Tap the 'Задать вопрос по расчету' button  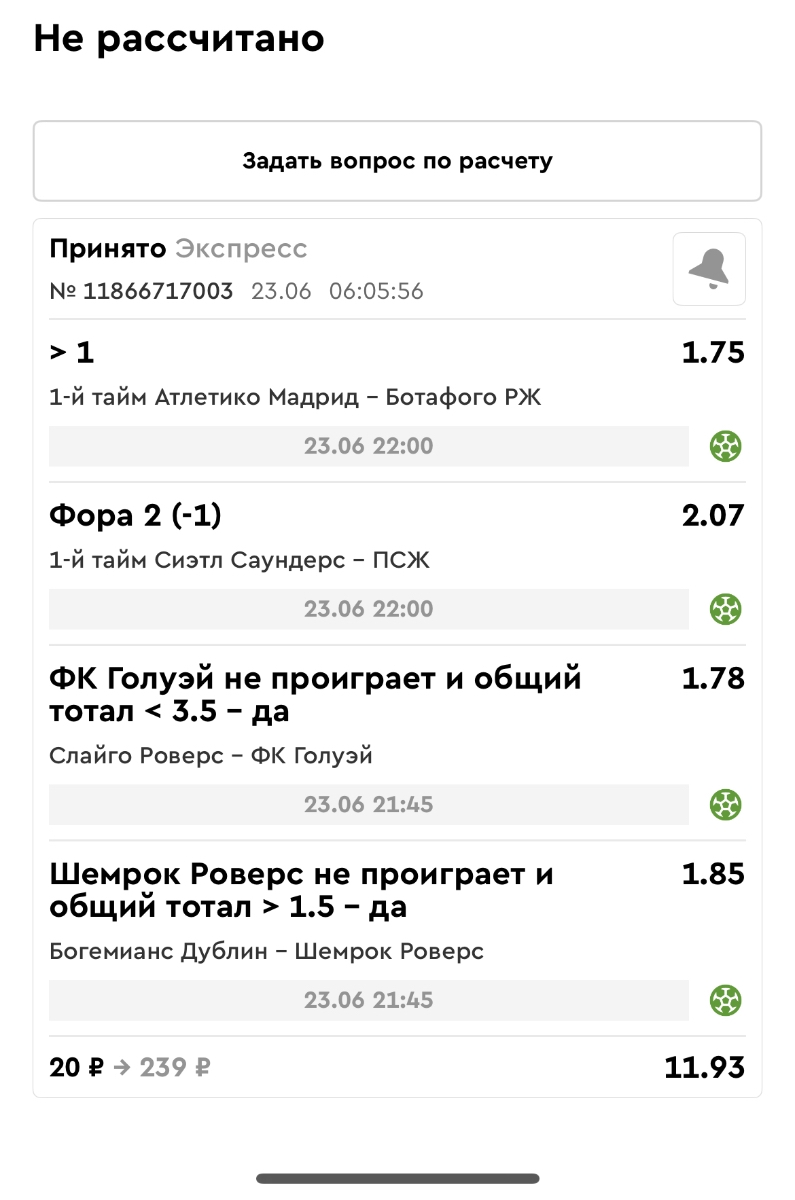397,161
